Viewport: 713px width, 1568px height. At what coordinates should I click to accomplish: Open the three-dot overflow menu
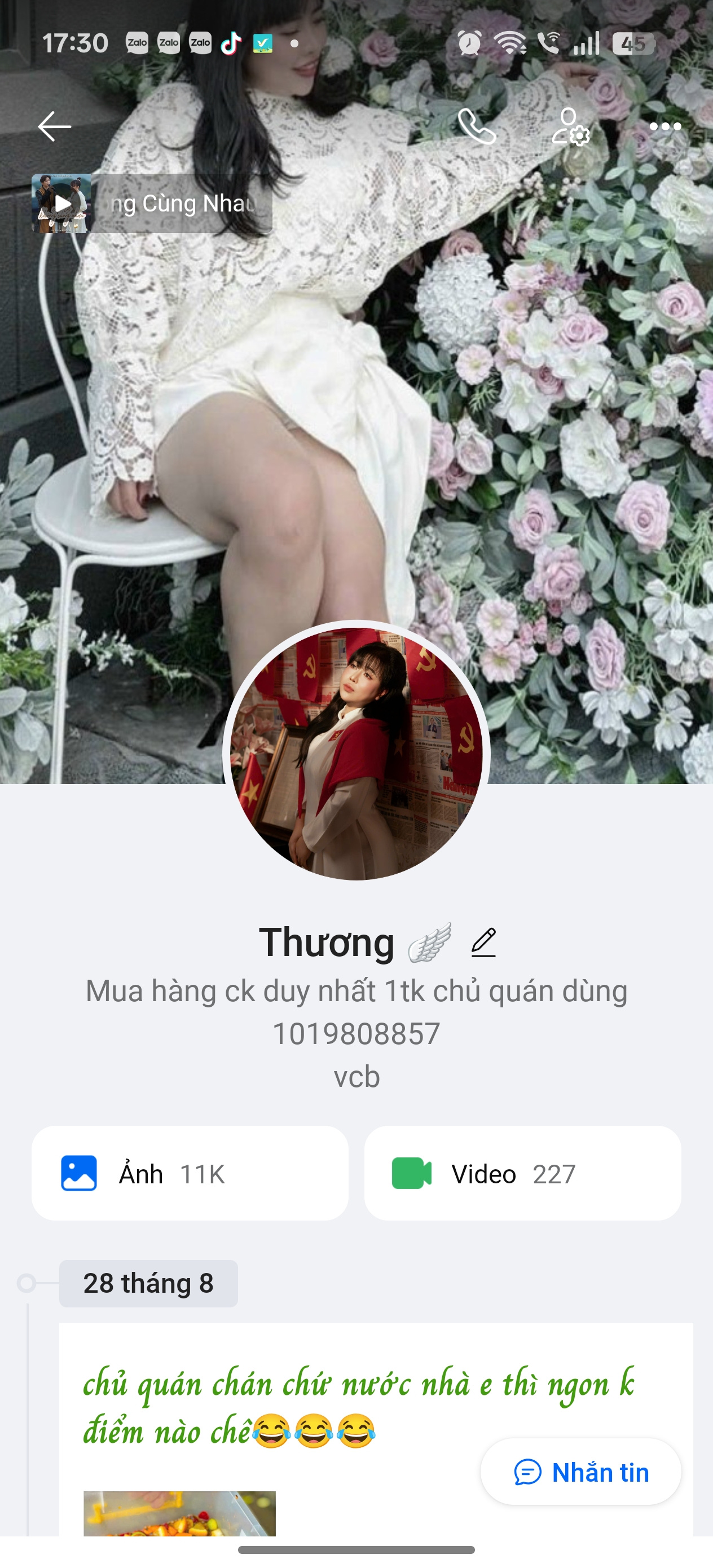click(665, 126)
